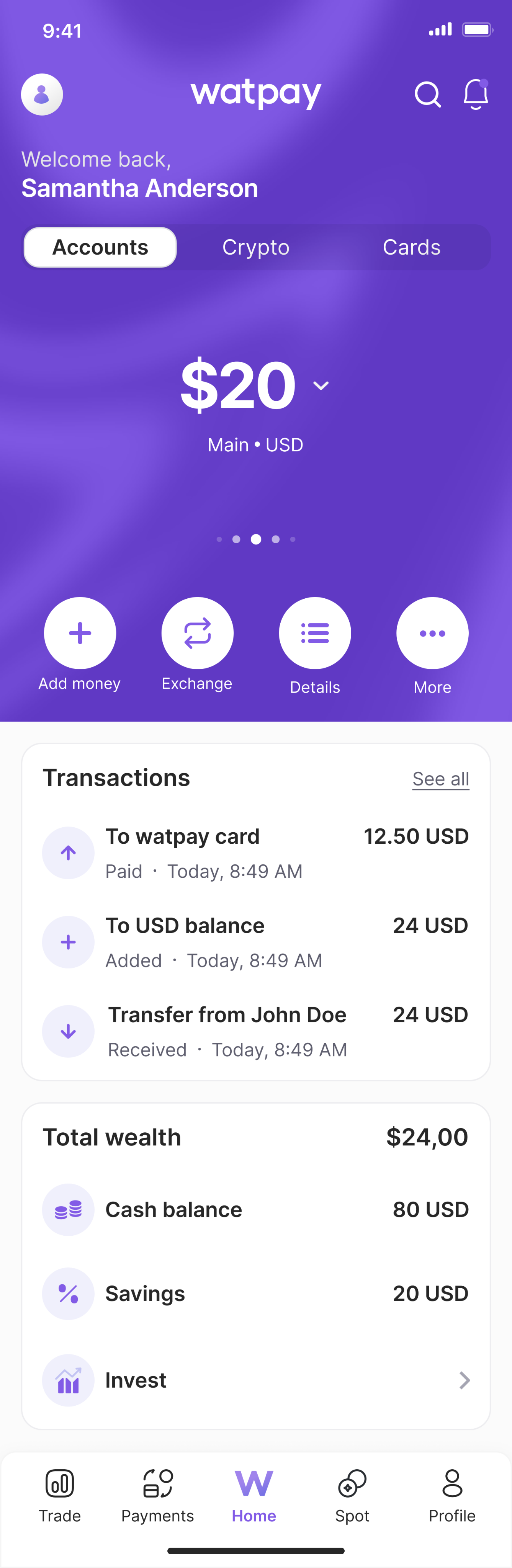The width and height of the screenshot is (512, 1568).
Task: Open the To watpay card transaction
Action: (x=256, y=853)
